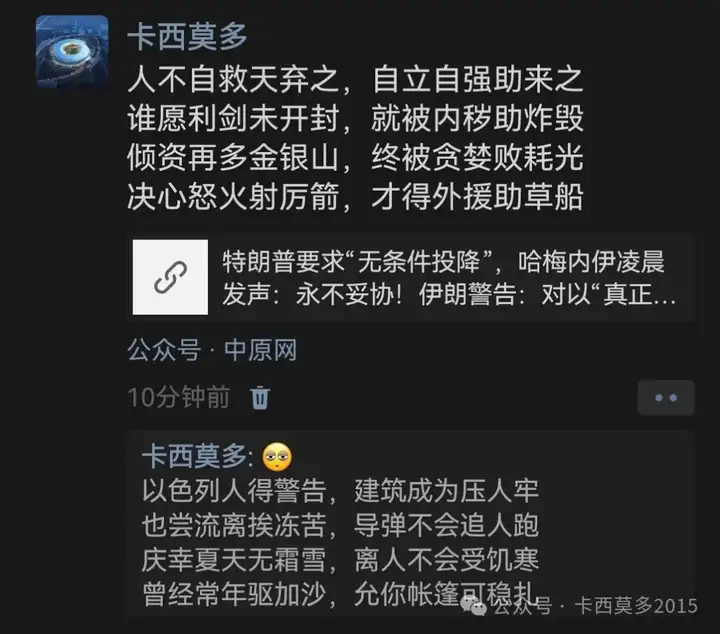720x634 pixels.
Task: Open the two-dot like and comment menu
Action: coord(666,398)
